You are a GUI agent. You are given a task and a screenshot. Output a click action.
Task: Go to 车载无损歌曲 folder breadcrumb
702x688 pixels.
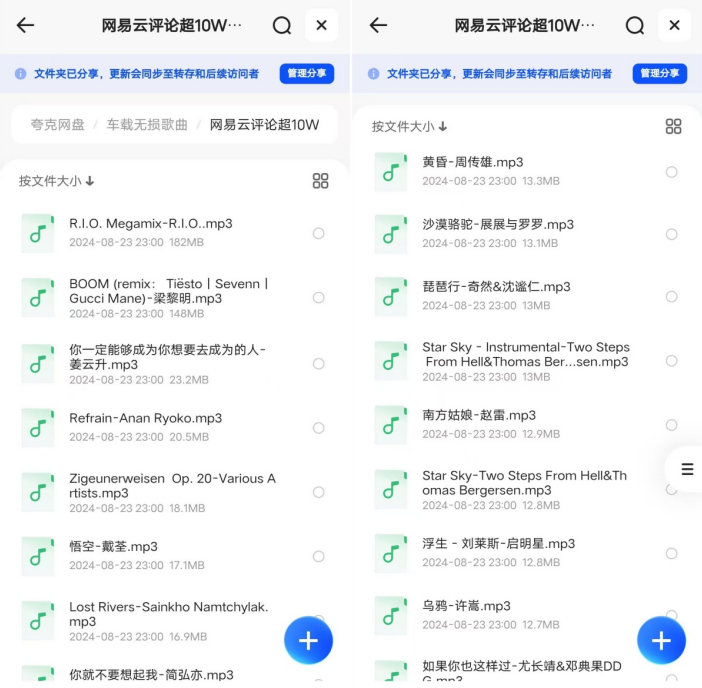pyautogui.click(x=147, y=125)
